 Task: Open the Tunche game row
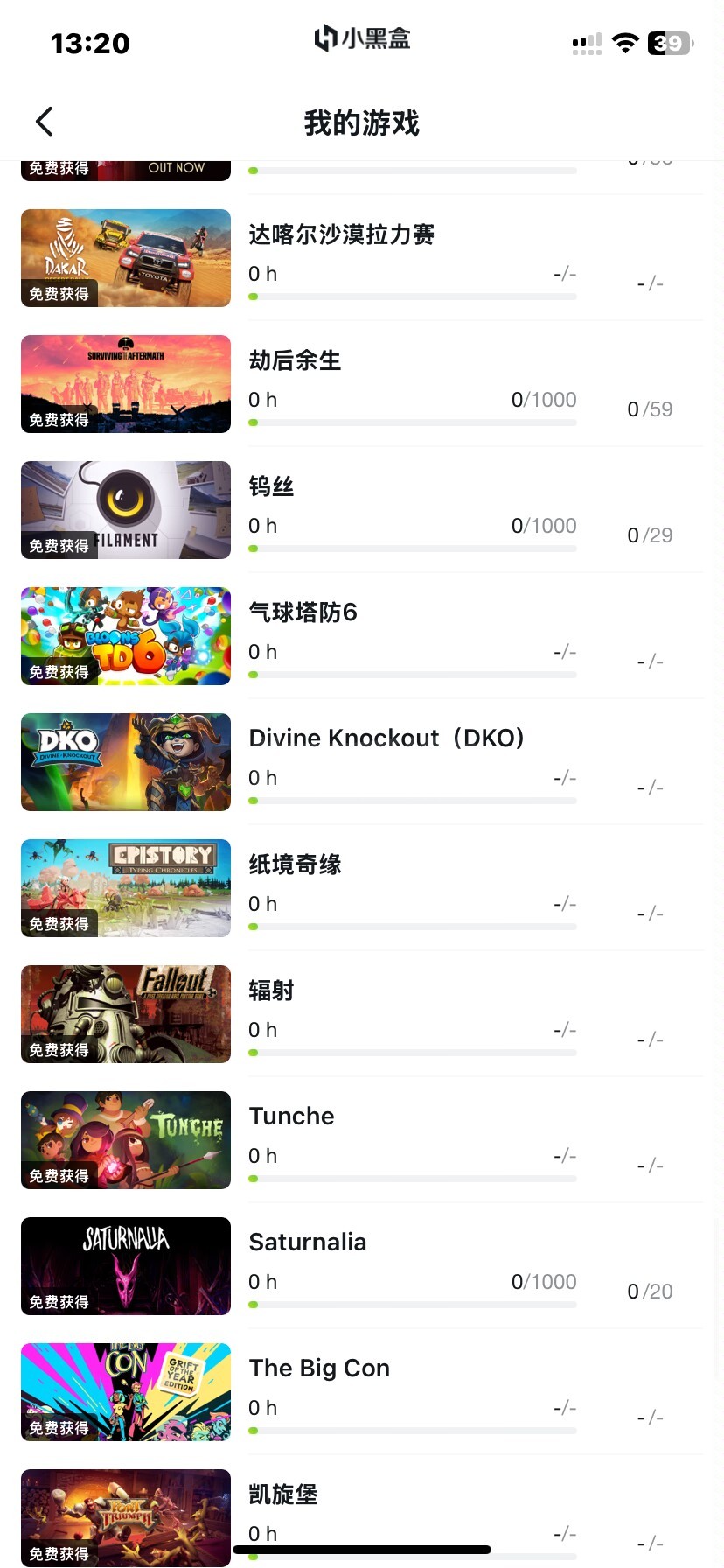click(x=362, y=1140)
